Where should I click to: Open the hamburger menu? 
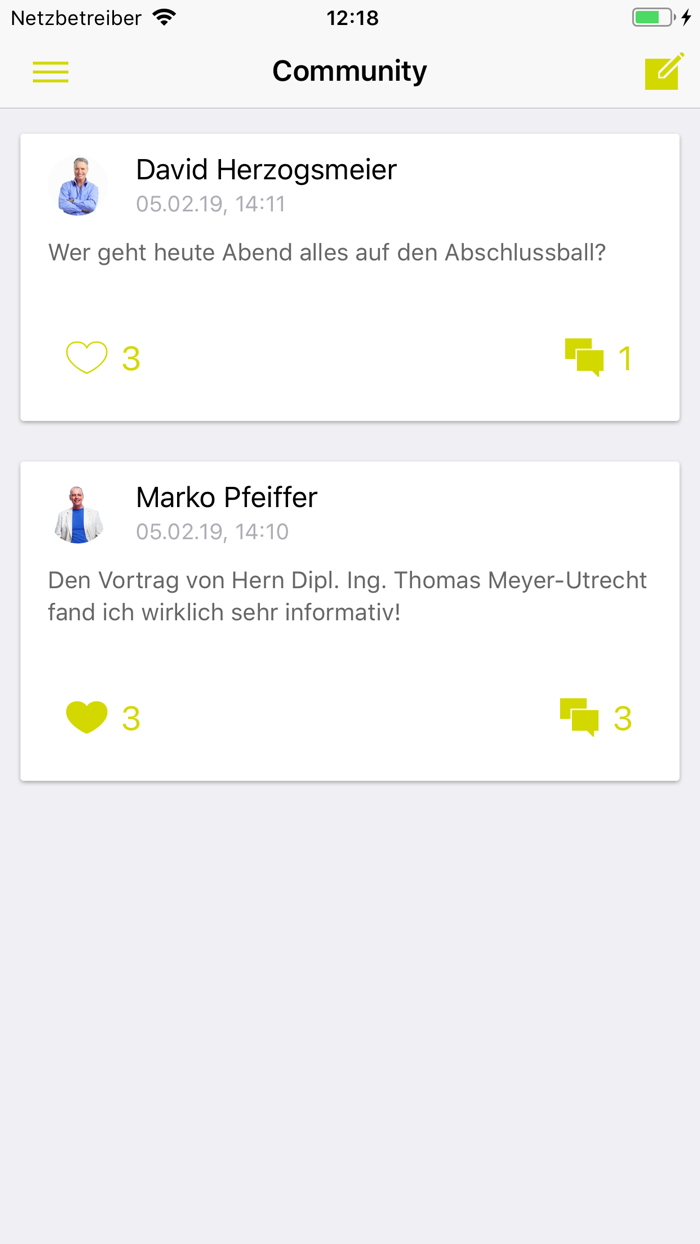[50, 72]
